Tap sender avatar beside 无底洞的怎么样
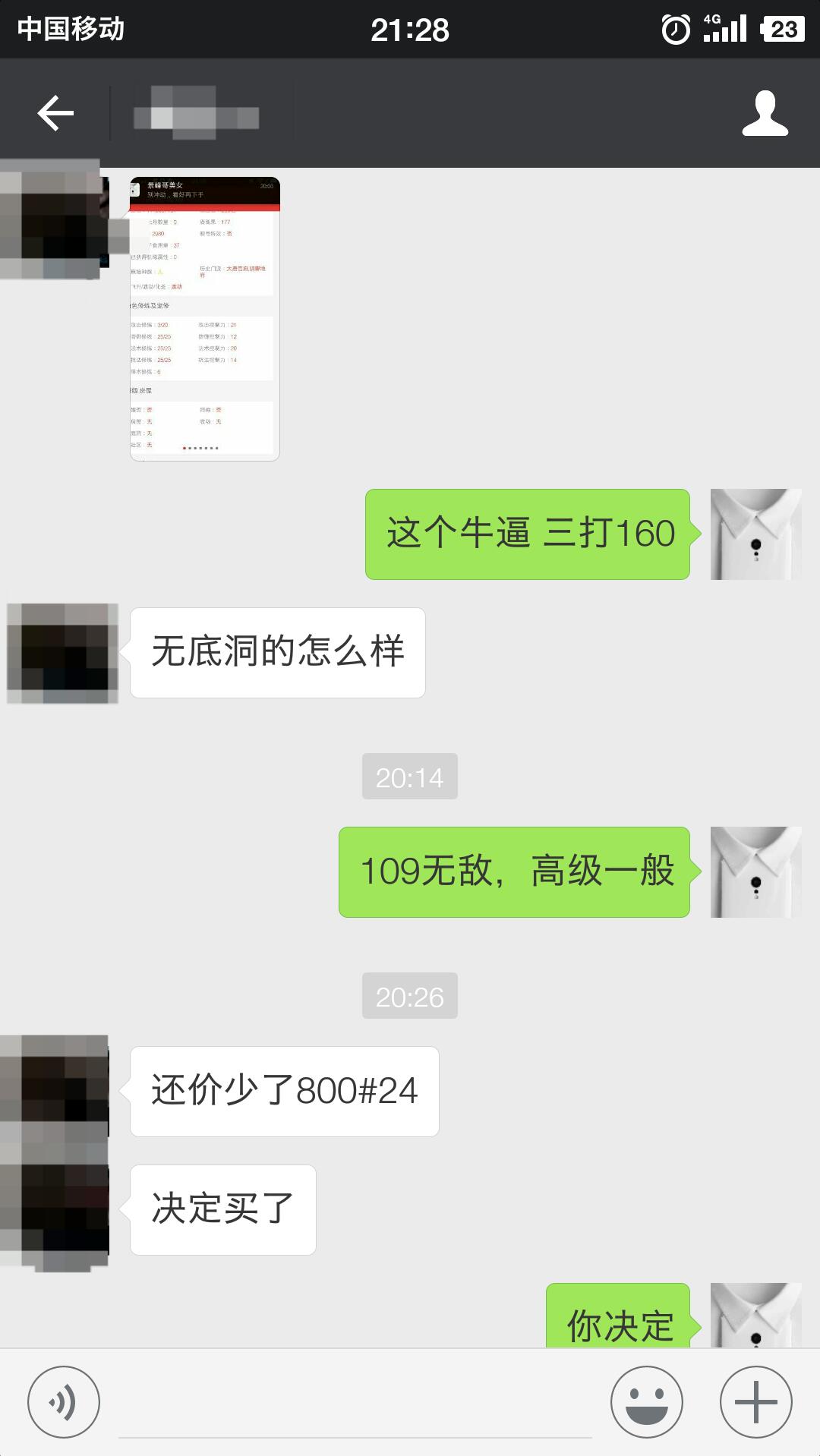 point(62,653)
